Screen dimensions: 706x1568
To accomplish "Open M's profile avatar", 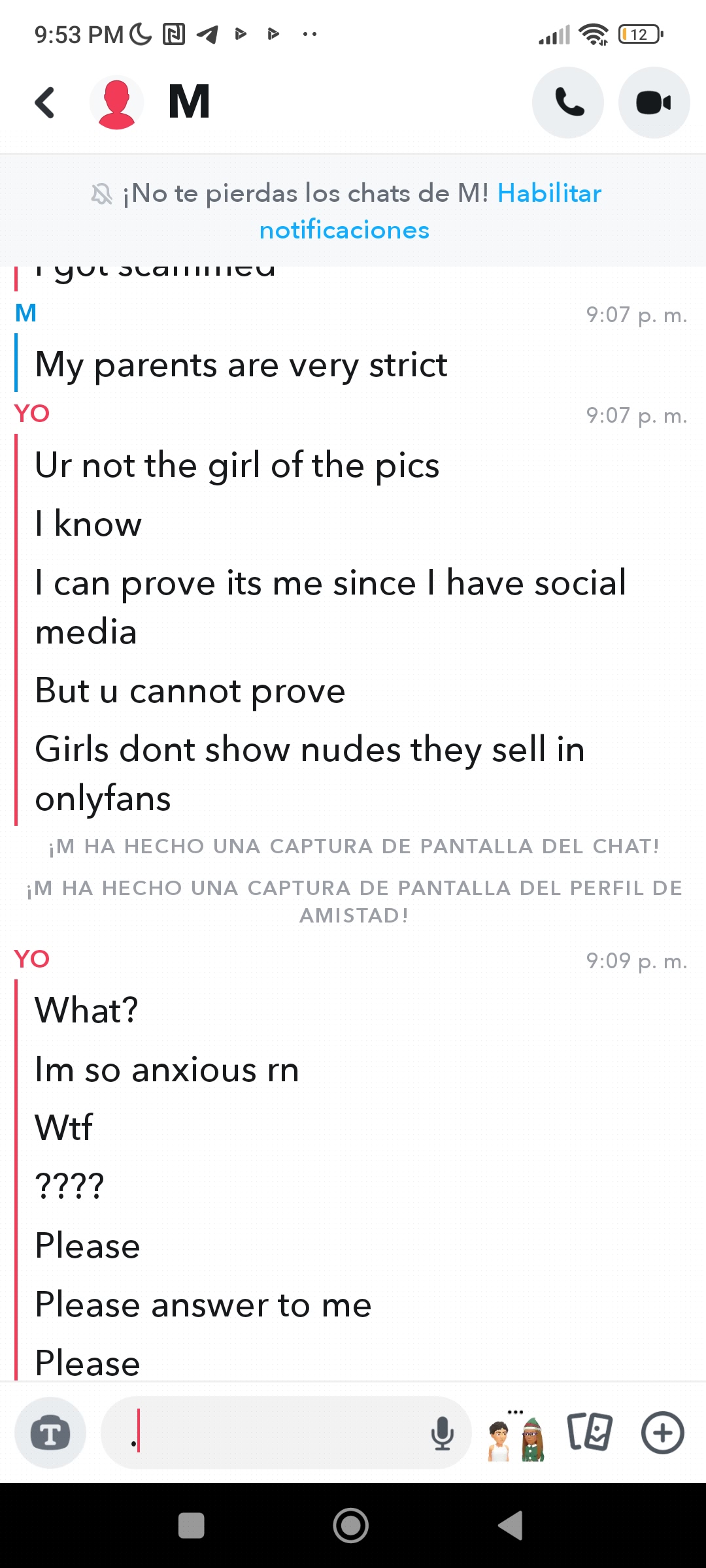I will 116,103.
